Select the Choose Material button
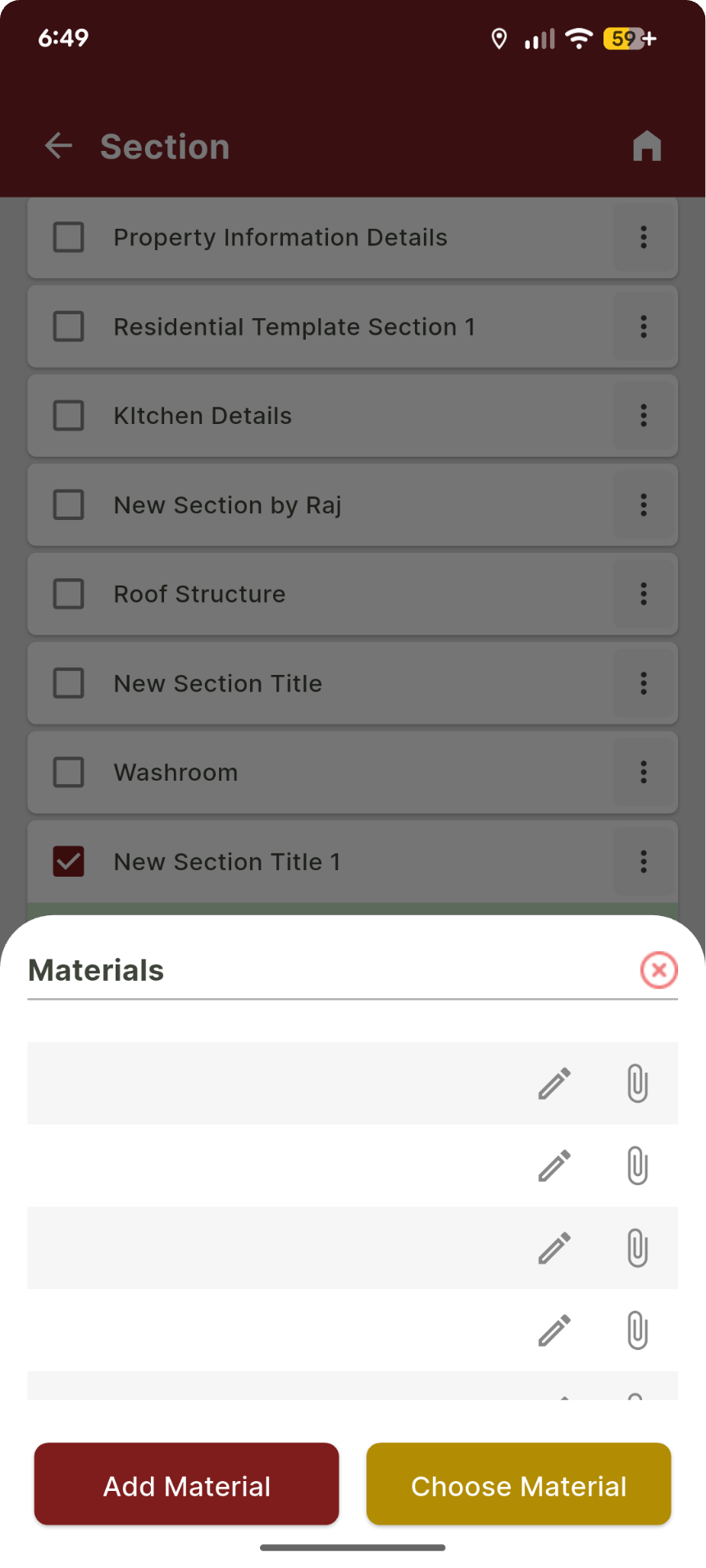This screenshot has height=1568, width=706. coord(518,1484)
